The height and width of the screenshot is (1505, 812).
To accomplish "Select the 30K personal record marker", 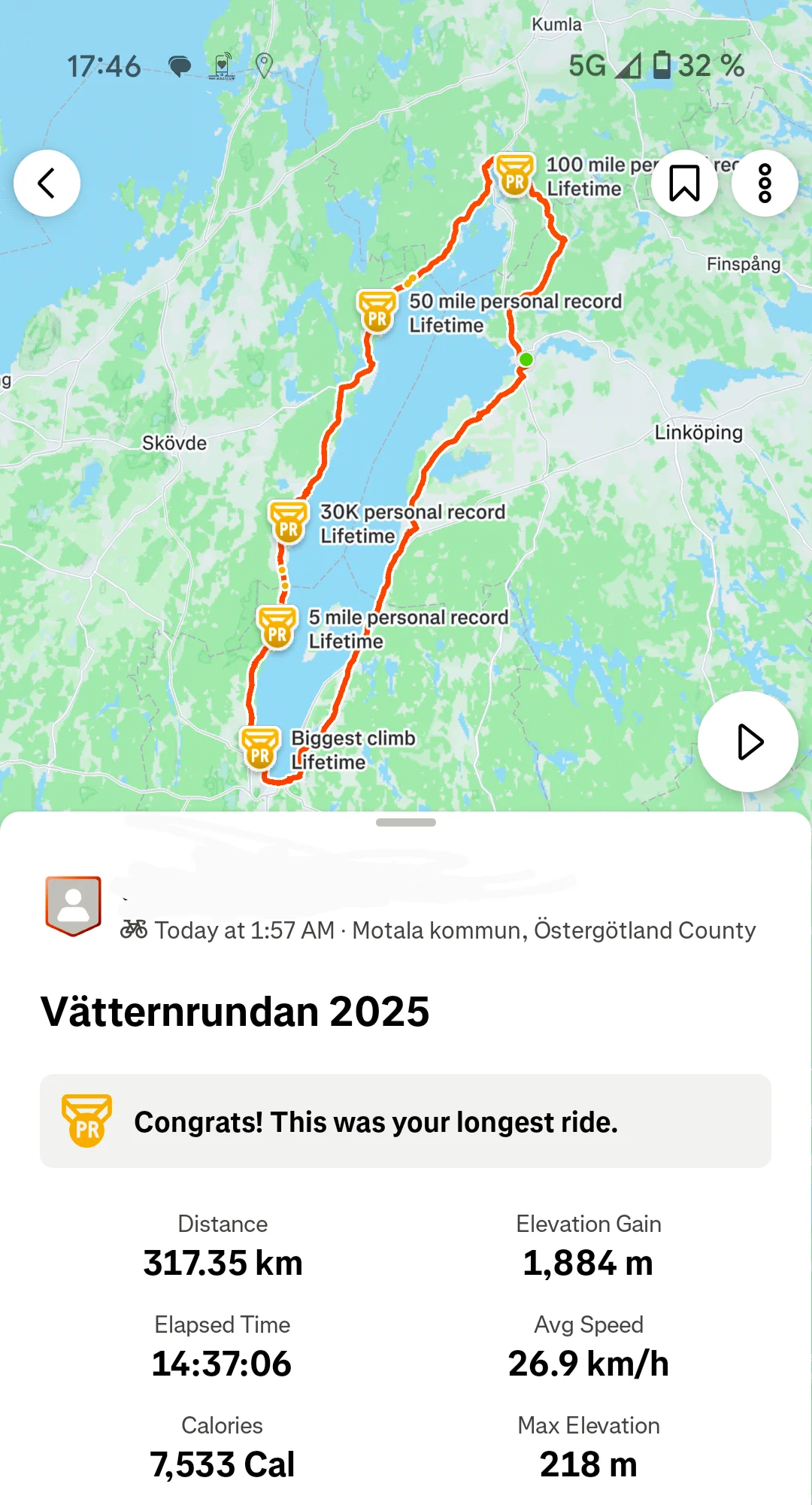I will pyautogui.click(x=289, y=523).
